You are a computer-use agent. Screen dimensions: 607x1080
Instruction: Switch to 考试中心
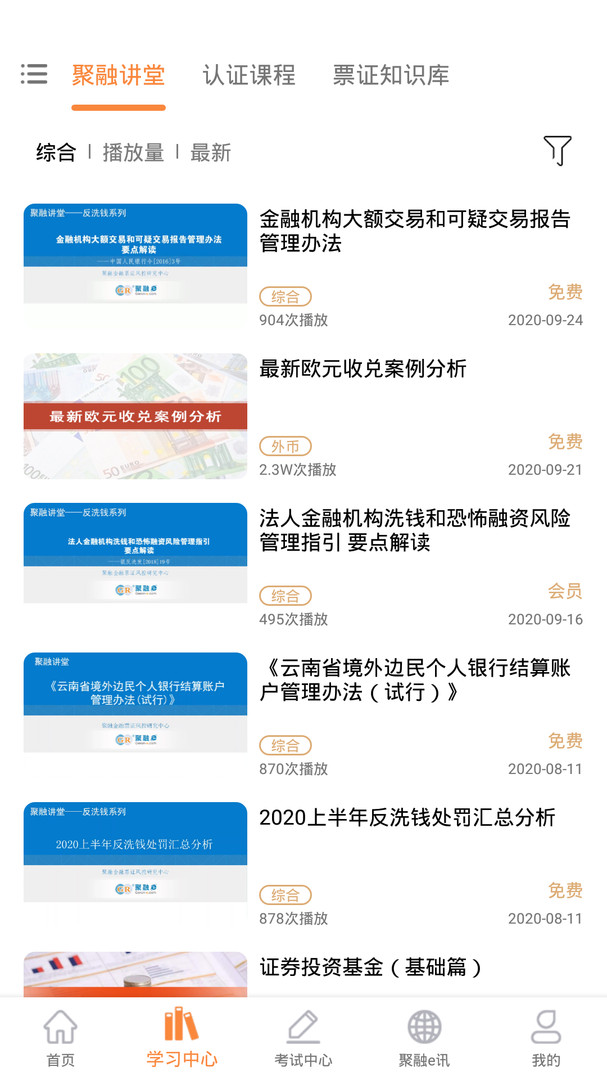pyautogui.click(x=303, y=1039)
